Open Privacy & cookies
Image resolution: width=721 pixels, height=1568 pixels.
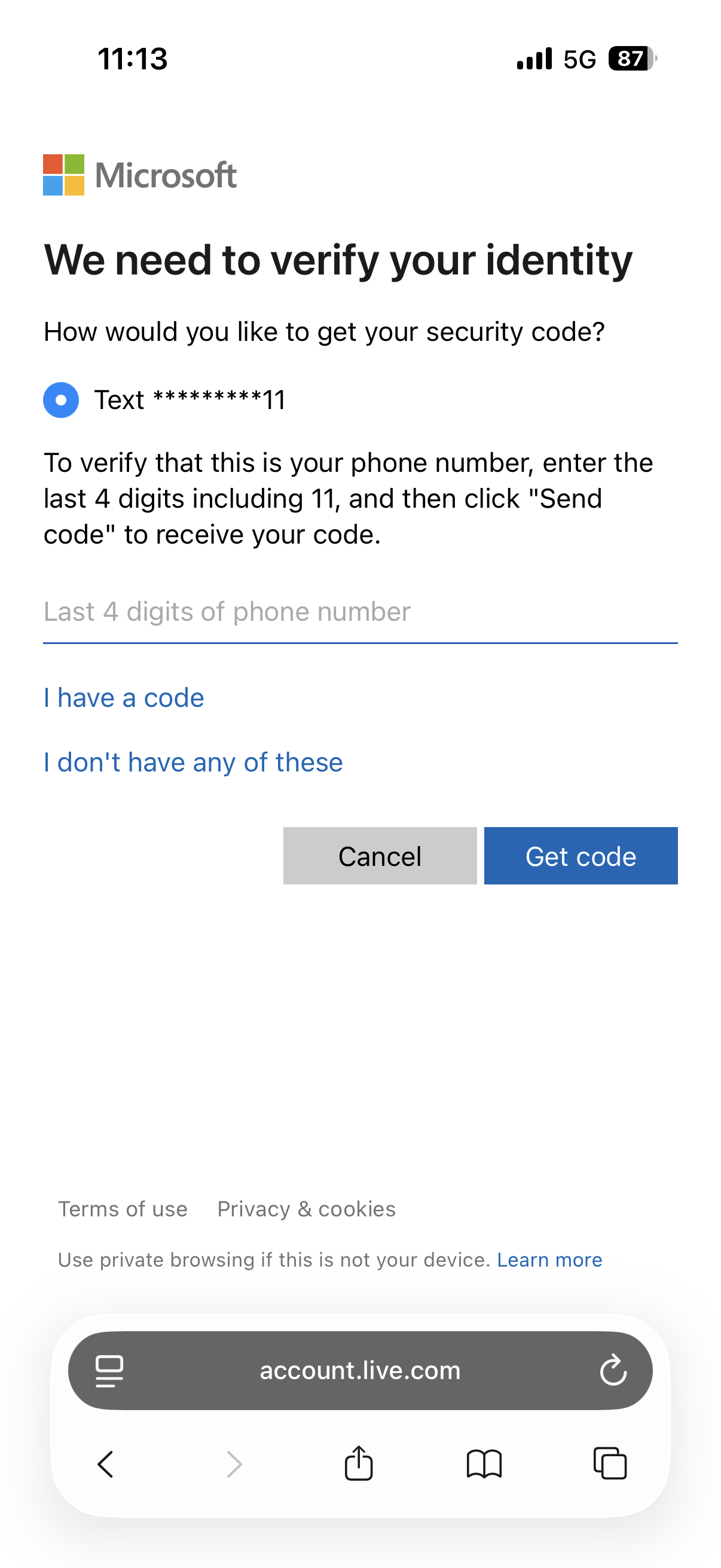(x=306, y=1209)
